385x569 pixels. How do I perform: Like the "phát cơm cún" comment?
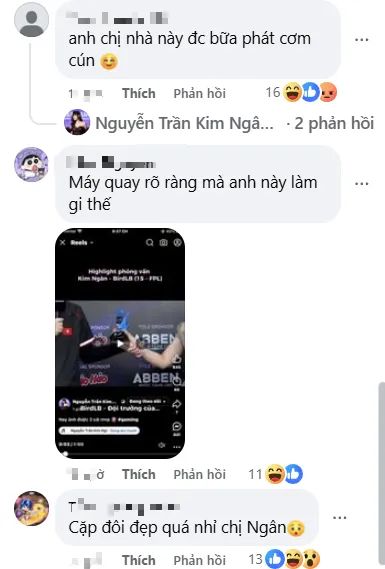coord(139,93)
